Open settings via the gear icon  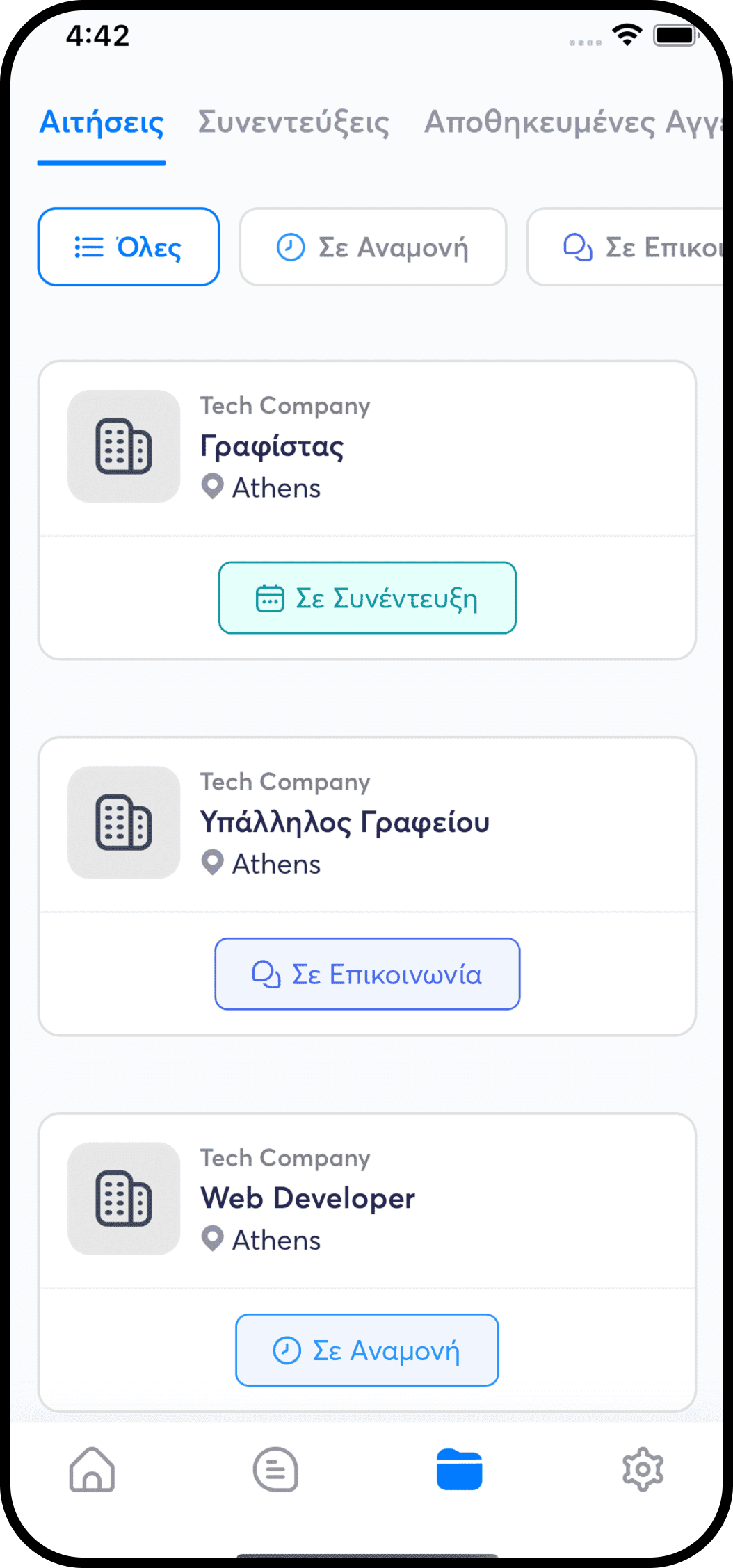click(642, 1469)
